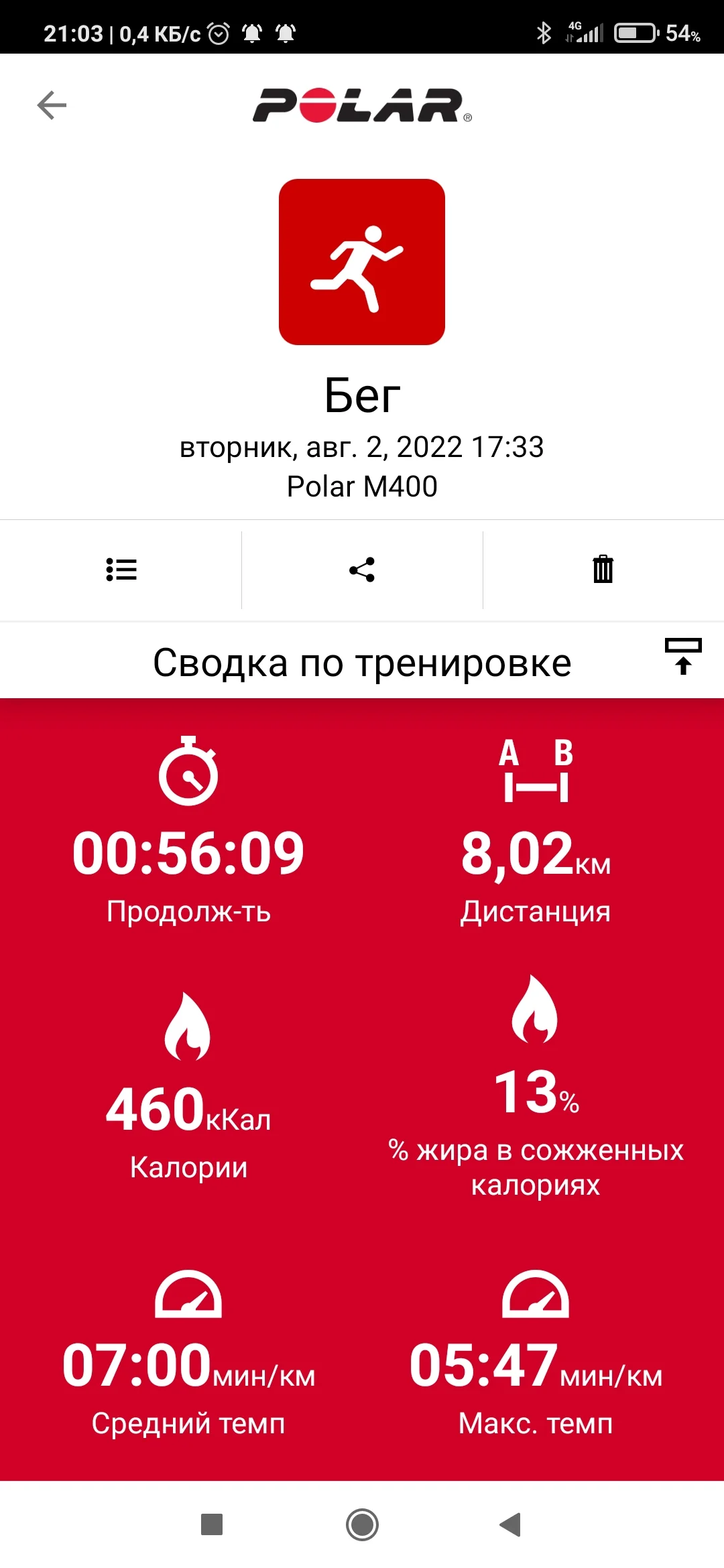Collapse the training summary section
Viewport: 724px width, 1568px height.
[682, 656]
